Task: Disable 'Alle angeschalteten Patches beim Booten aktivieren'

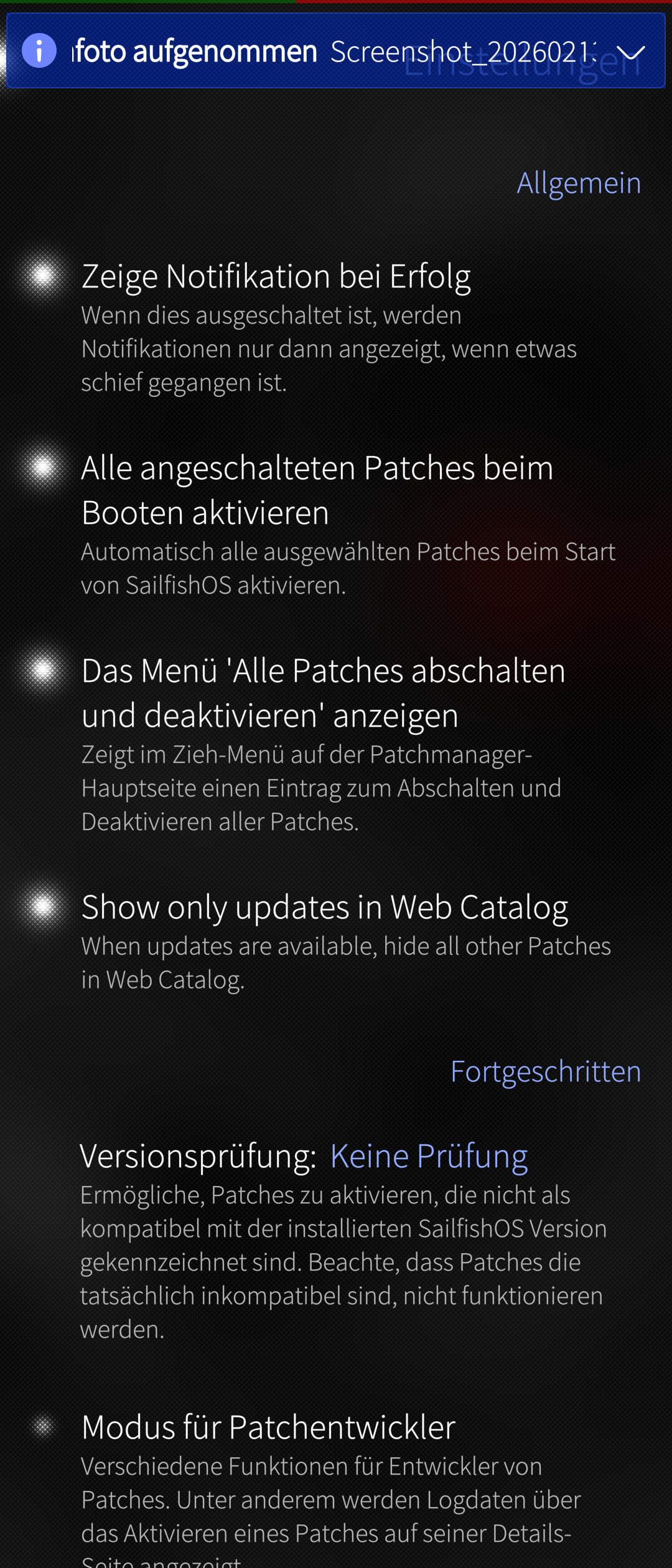Action: click(43, 467)
